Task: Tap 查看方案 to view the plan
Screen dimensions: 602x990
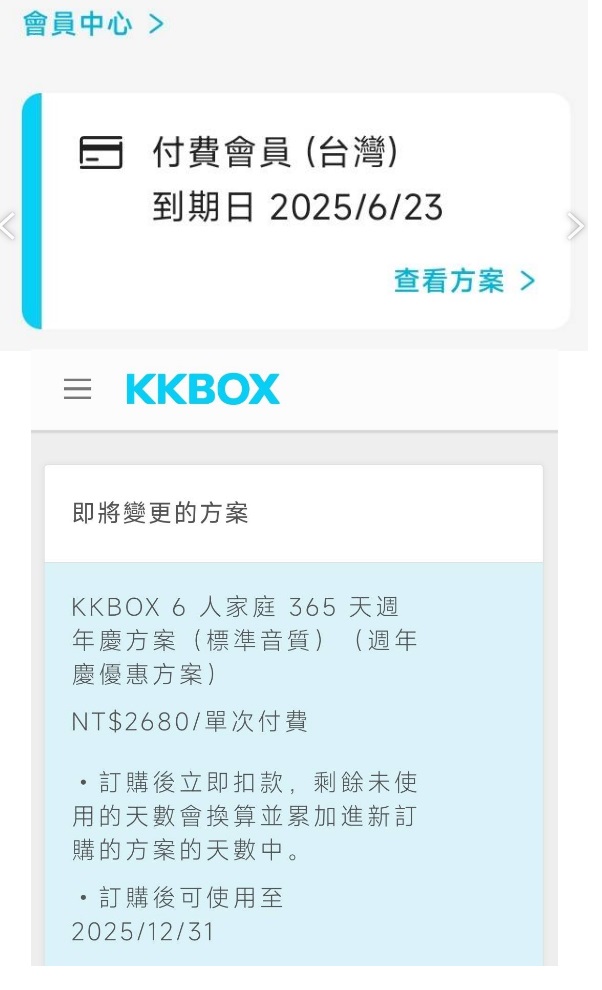Action: (464, 281)
